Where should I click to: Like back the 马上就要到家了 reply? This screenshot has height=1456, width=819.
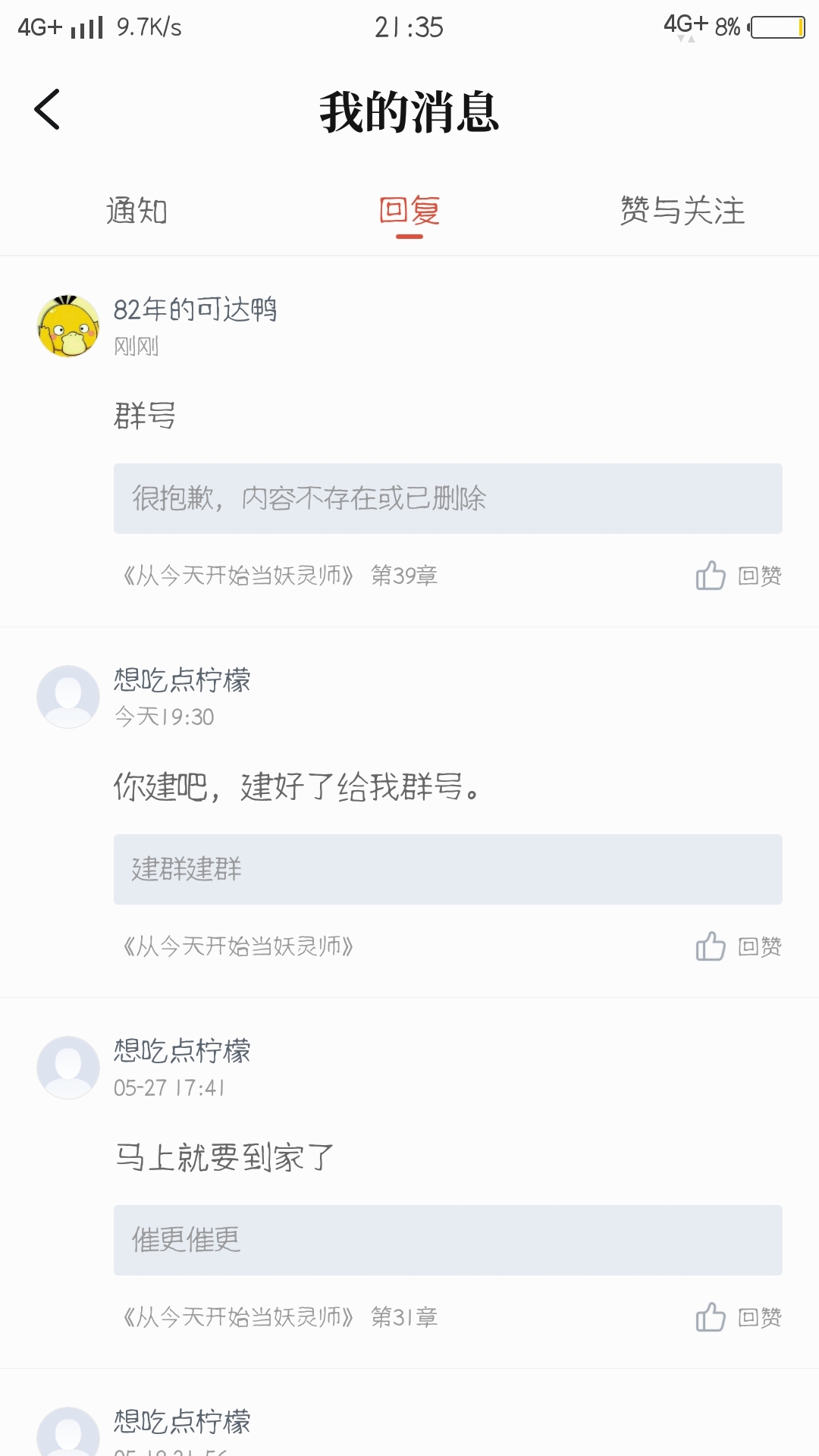point(739,1317)
